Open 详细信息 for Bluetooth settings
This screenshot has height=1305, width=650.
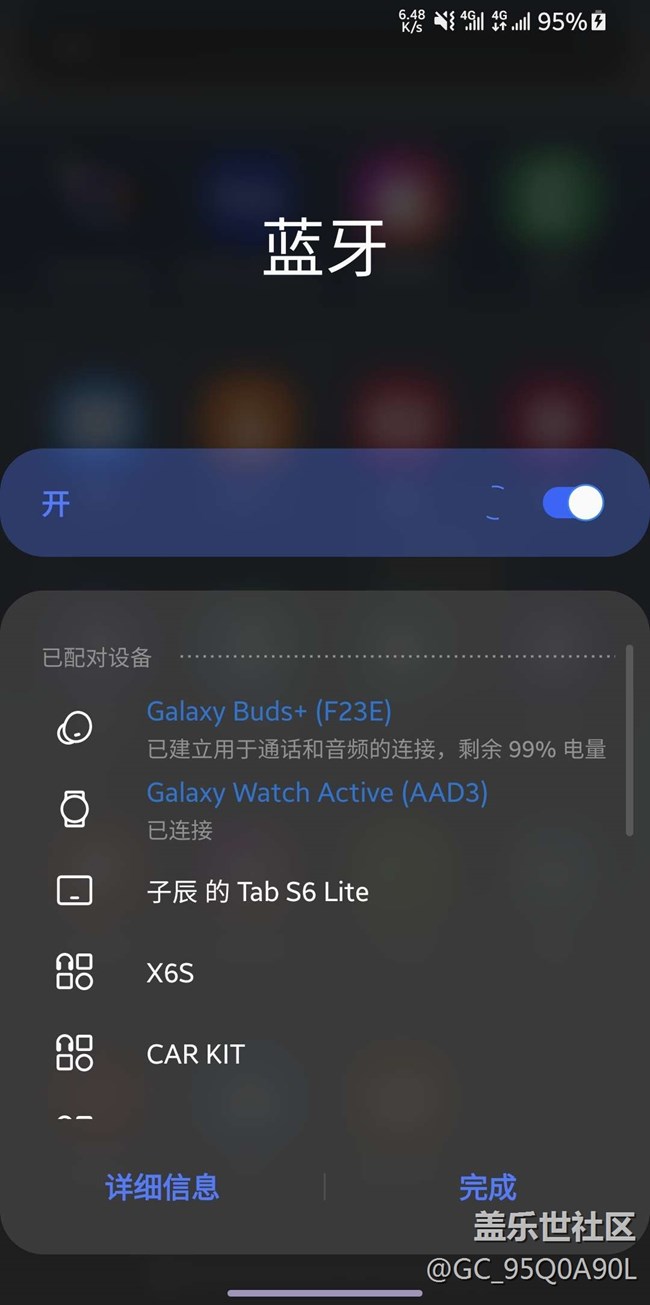[x=162, y=1187]
